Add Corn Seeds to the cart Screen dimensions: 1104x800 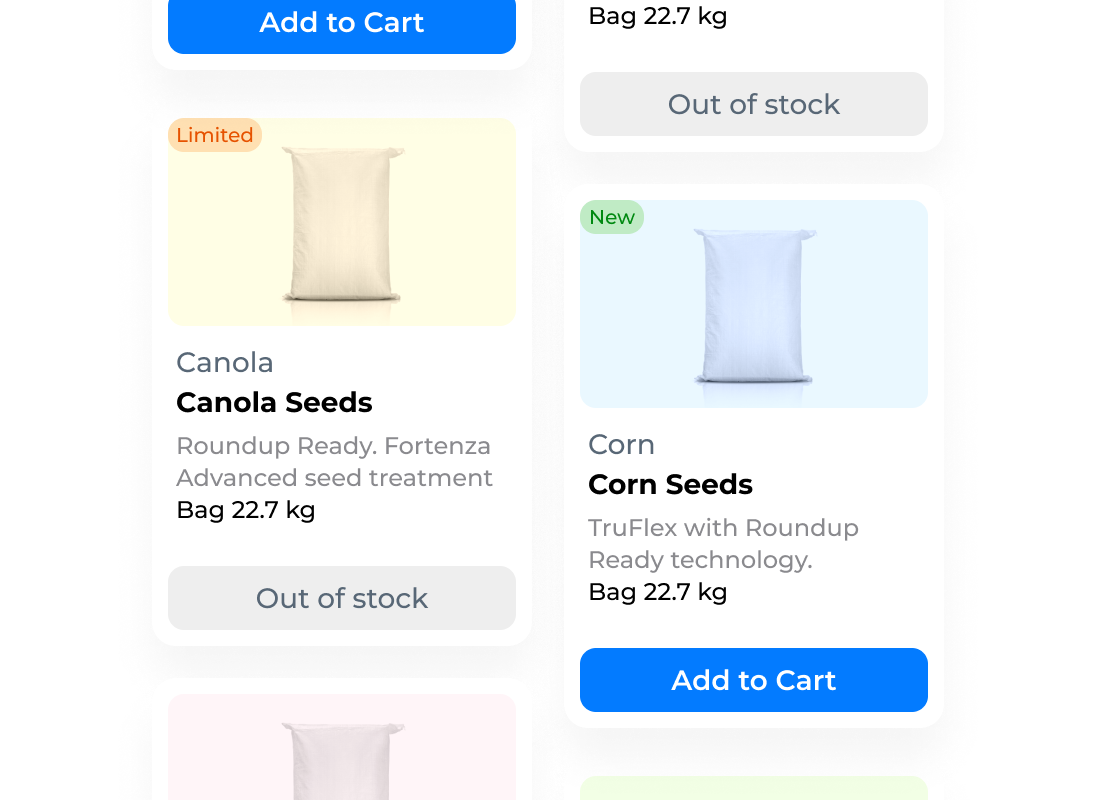753,680
